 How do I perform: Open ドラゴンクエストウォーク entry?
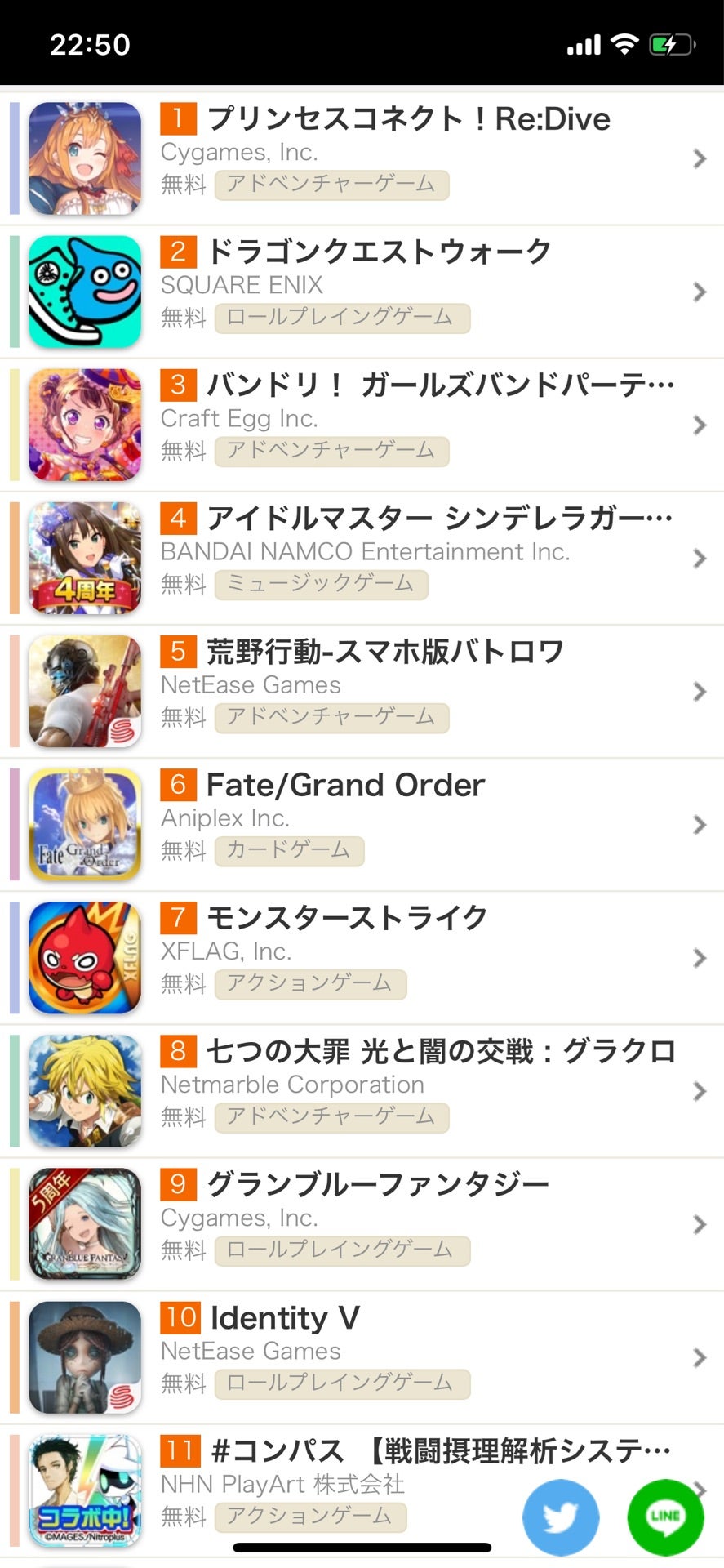pos(362,292)
